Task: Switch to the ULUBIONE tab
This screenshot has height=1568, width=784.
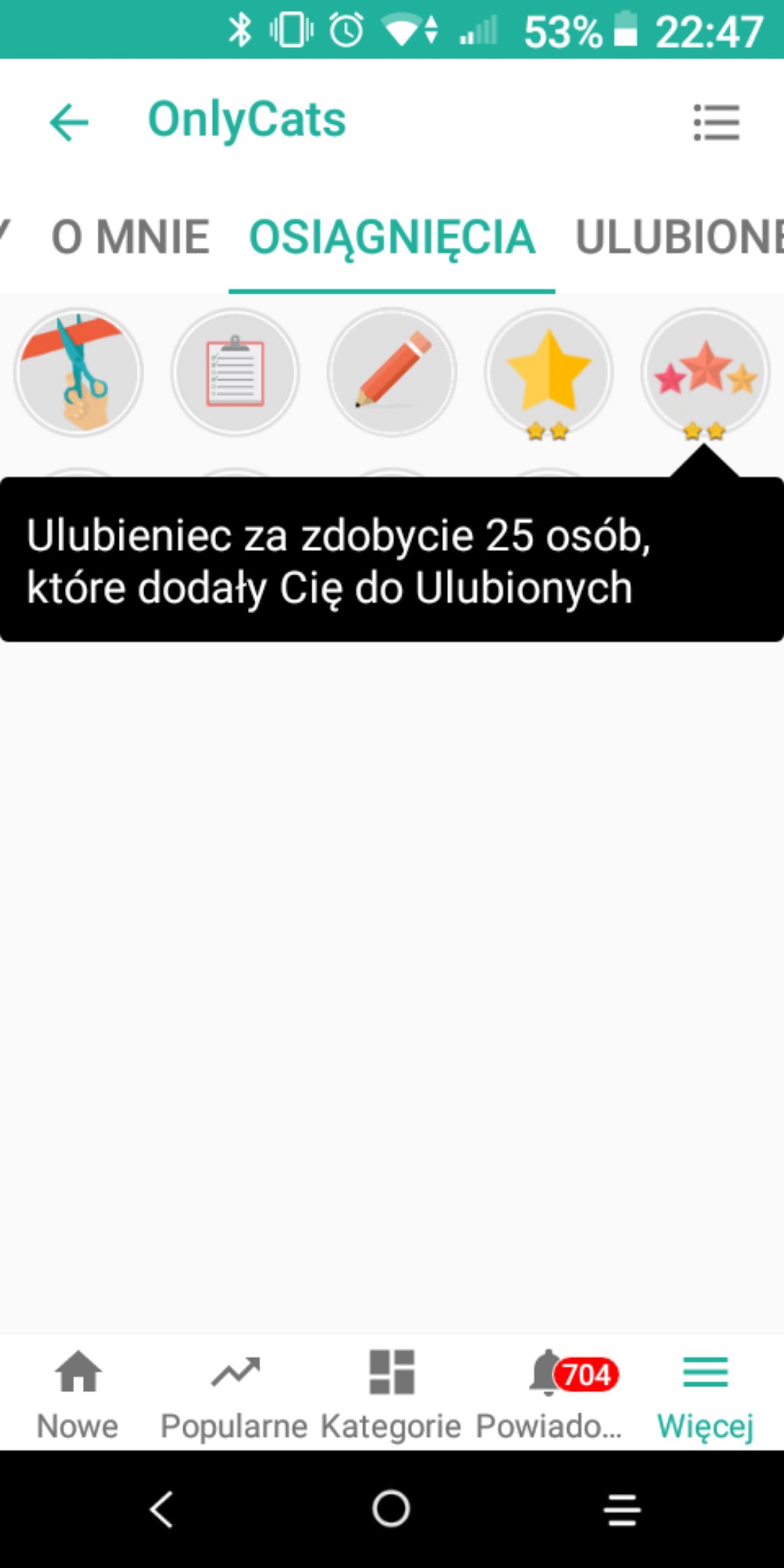Action: tap(677, 238)
